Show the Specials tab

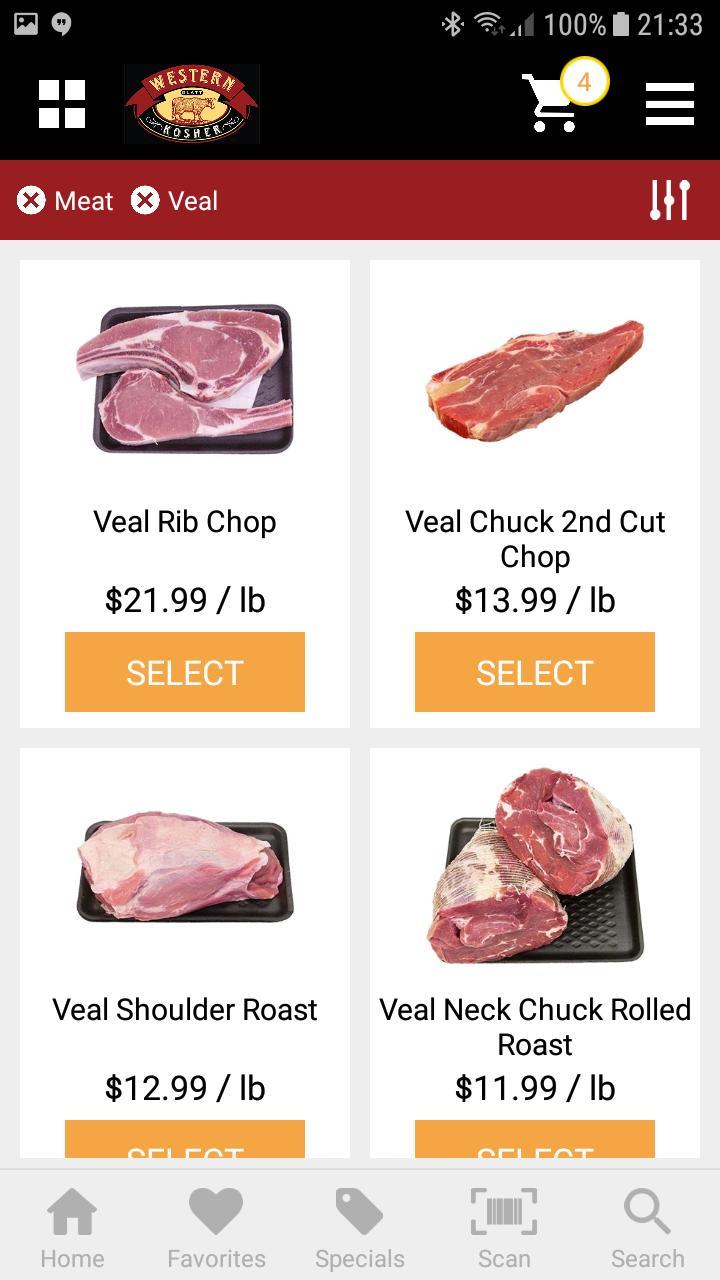[360, 1228]
